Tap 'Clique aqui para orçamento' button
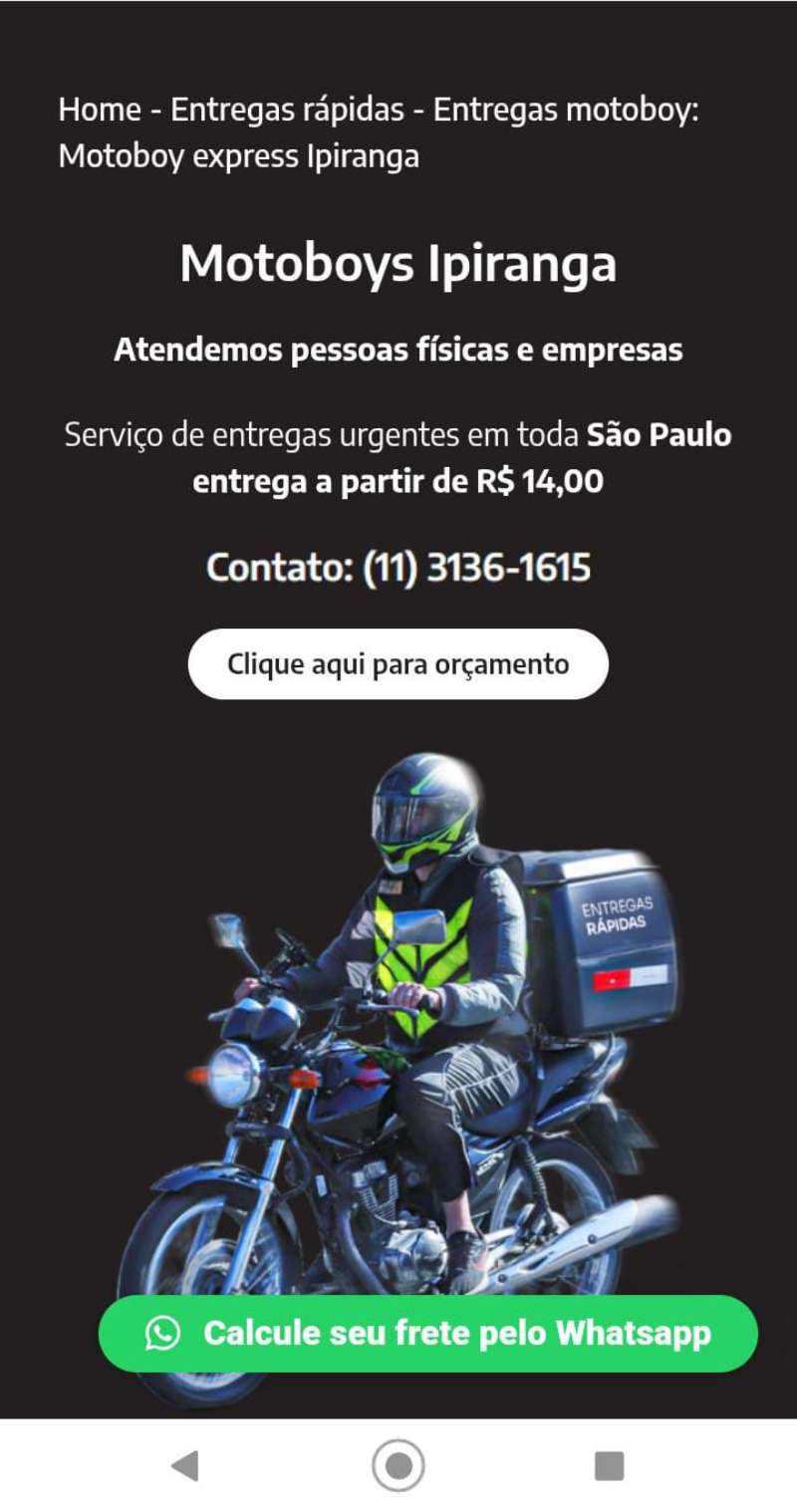This screenshot has width=797, height=1512. (x=398, y=663)
